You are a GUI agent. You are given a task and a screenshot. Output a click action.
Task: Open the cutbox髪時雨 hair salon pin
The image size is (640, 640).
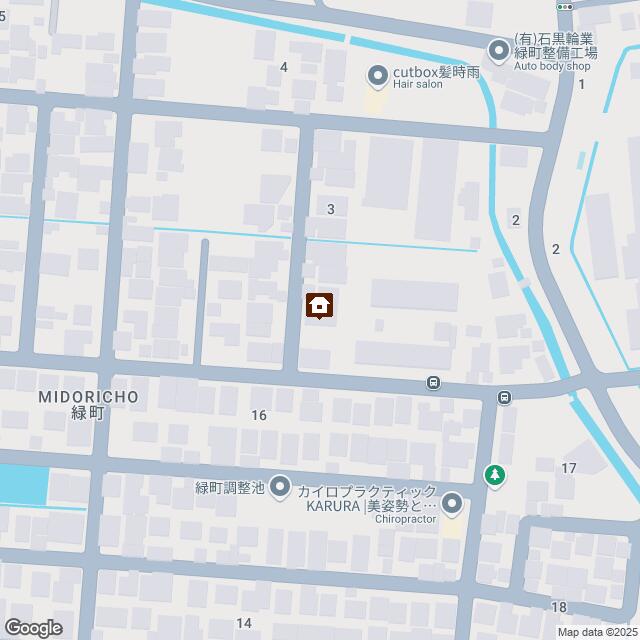tap(377, 75)
